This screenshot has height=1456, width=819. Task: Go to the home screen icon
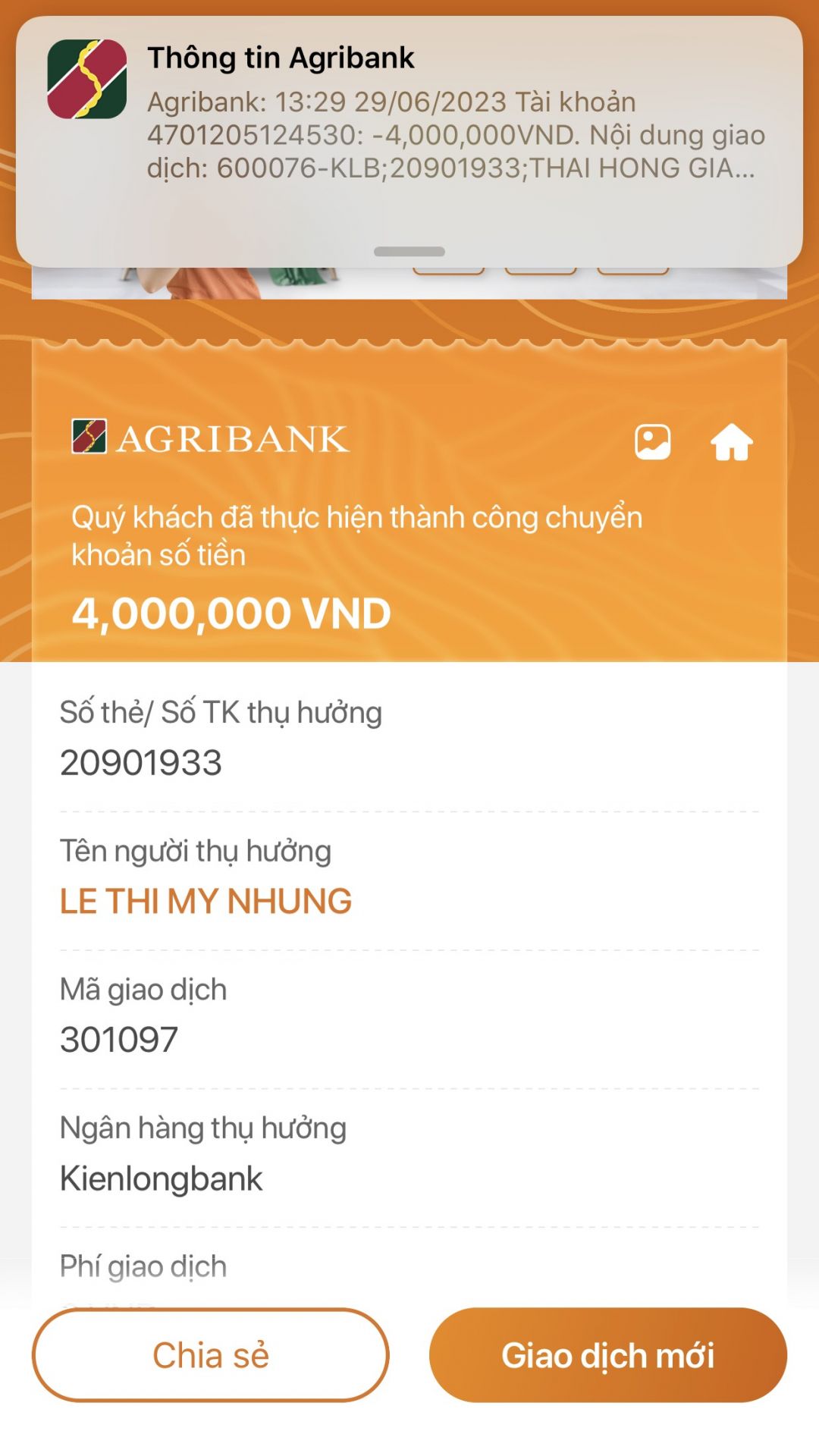732,442
